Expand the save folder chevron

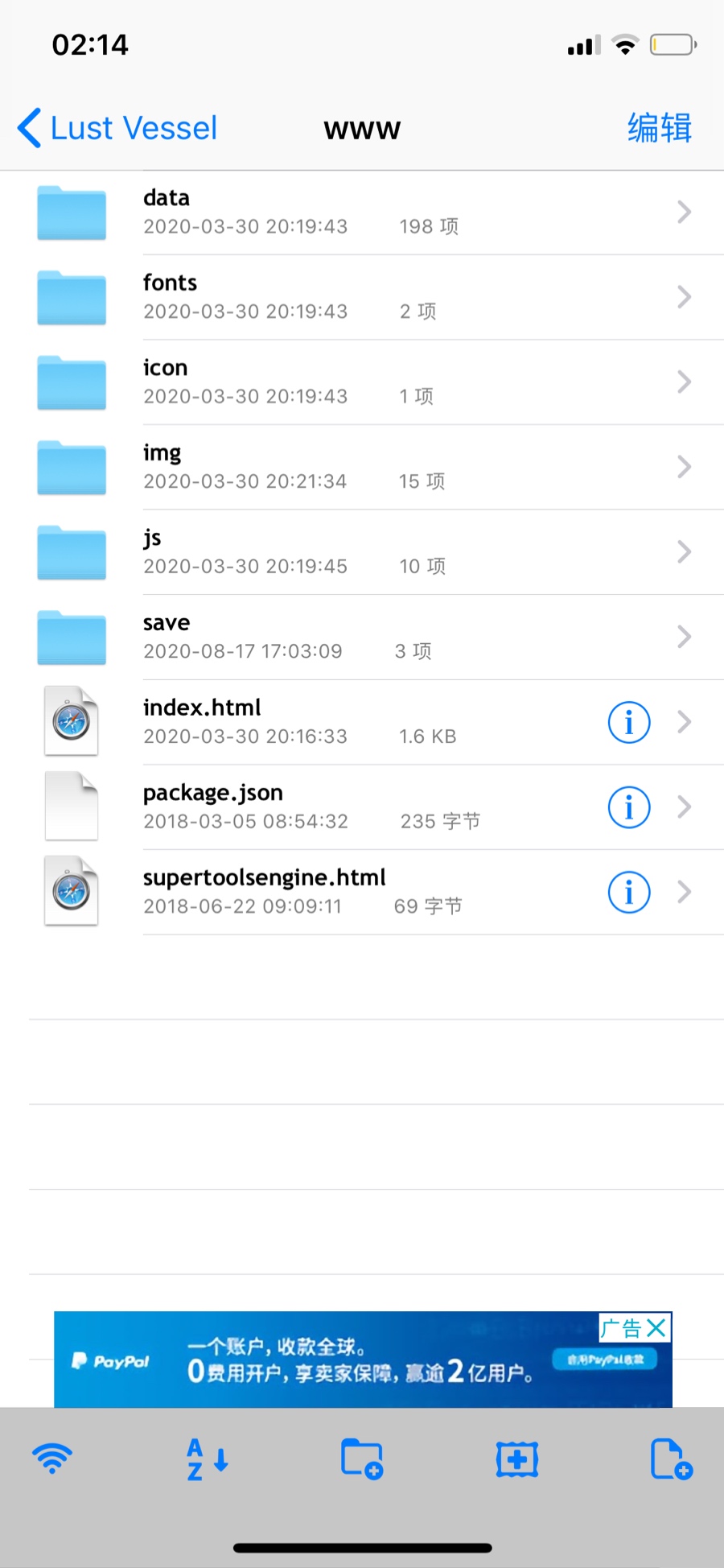click(x=685, y=636)
